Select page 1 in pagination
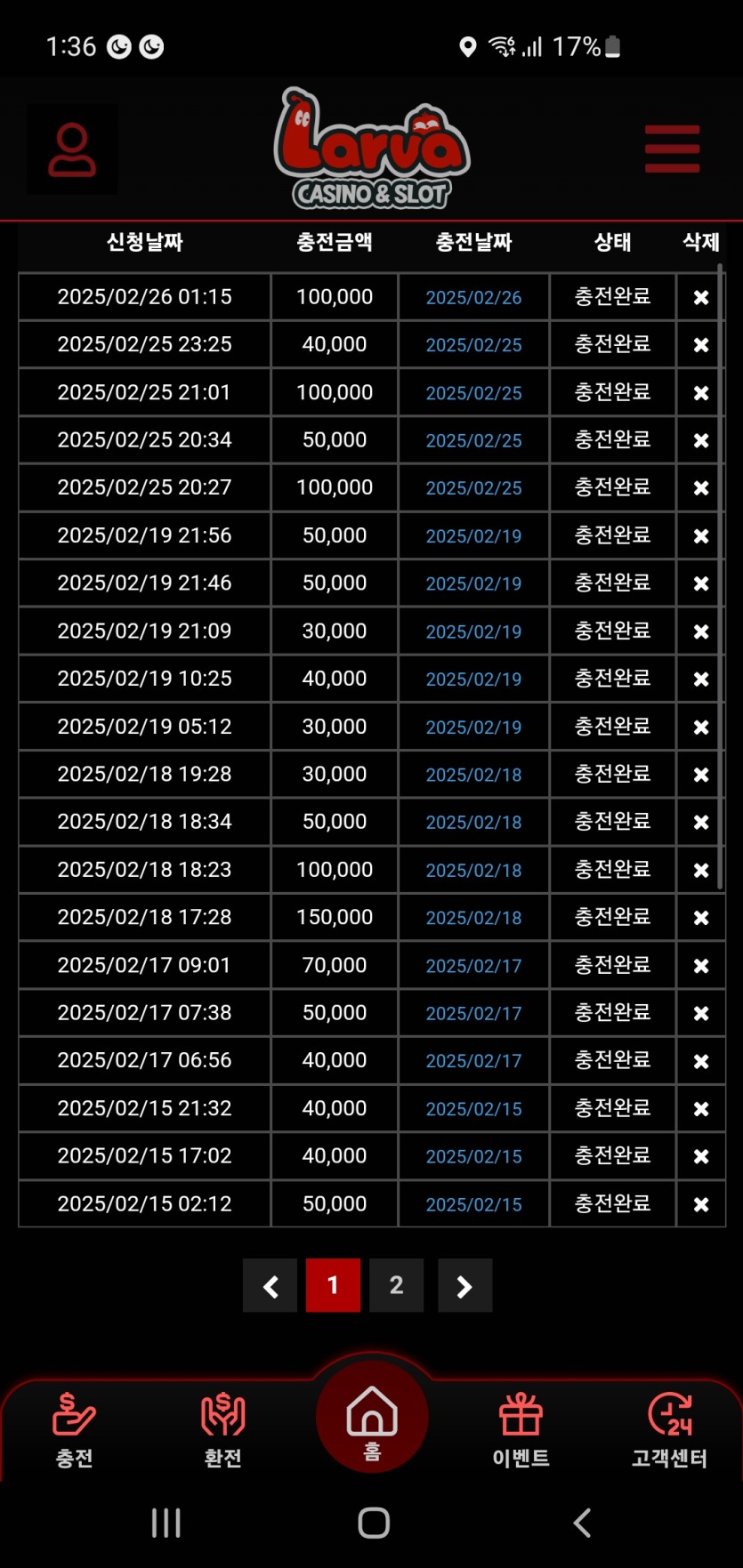This screenshot has height=1568, width=743. tap(333, 1285)
